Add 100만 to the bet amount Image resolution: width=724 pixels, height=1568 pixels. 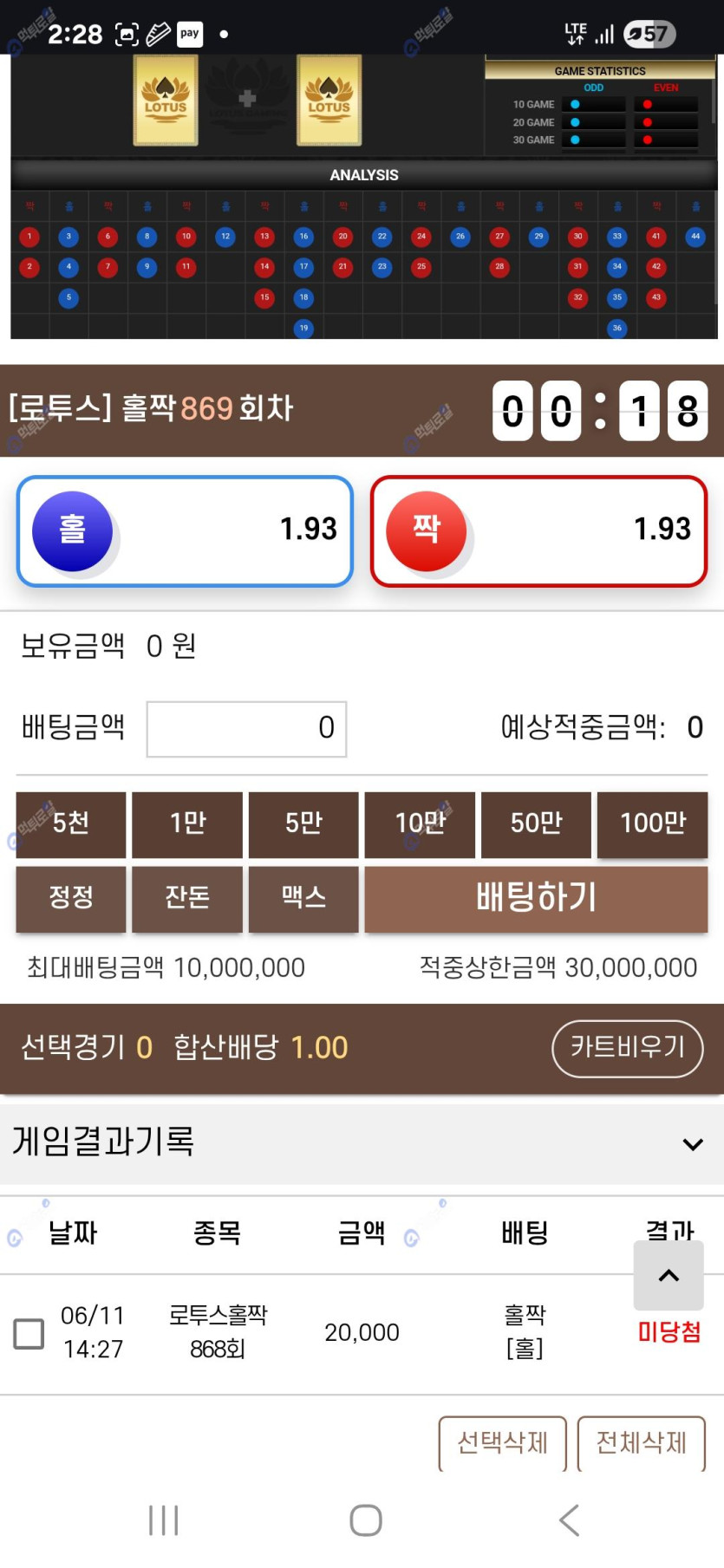tap(652, 823)
